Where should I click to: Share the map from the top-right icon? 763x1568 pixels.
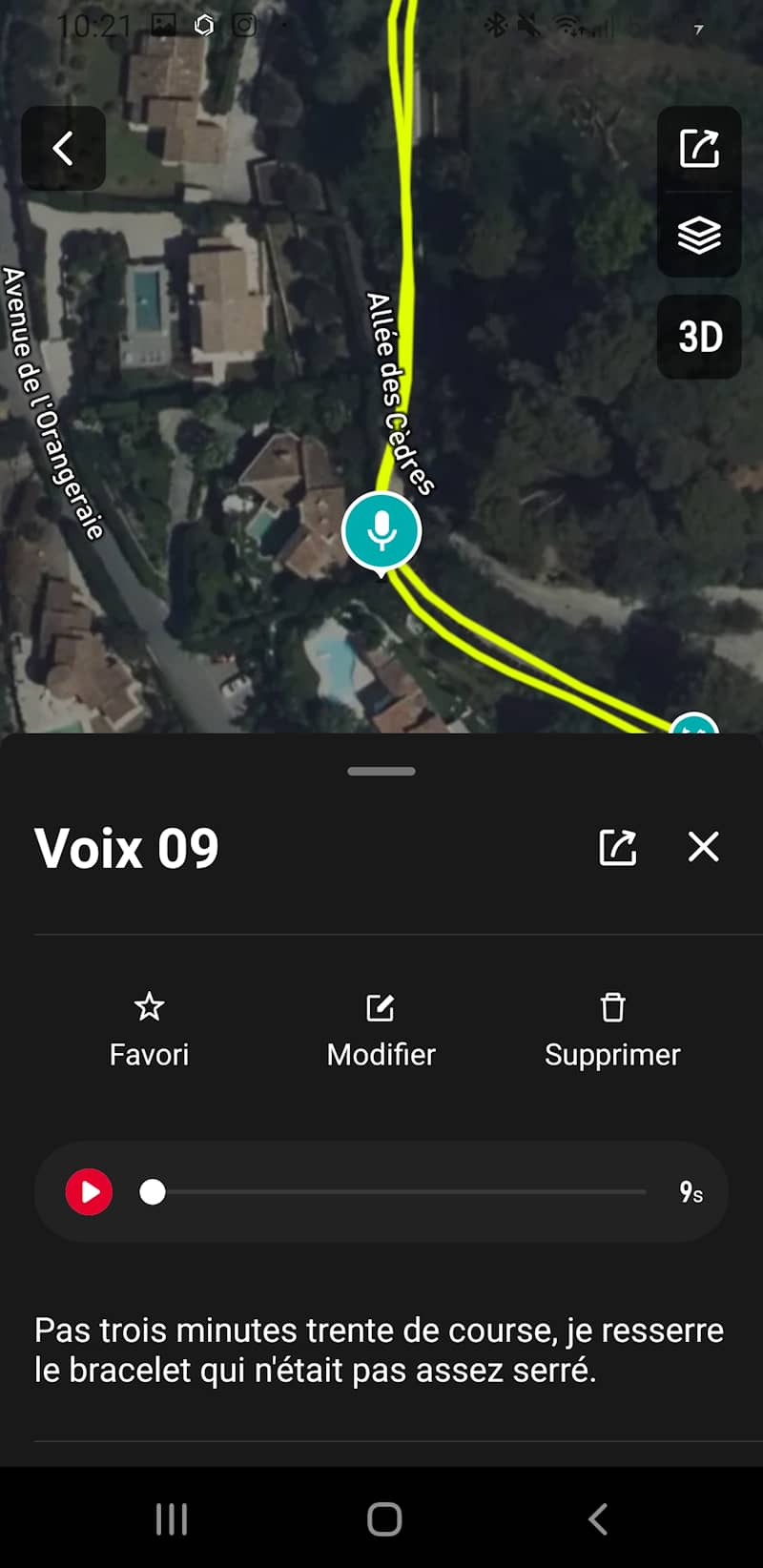[699, 149]
